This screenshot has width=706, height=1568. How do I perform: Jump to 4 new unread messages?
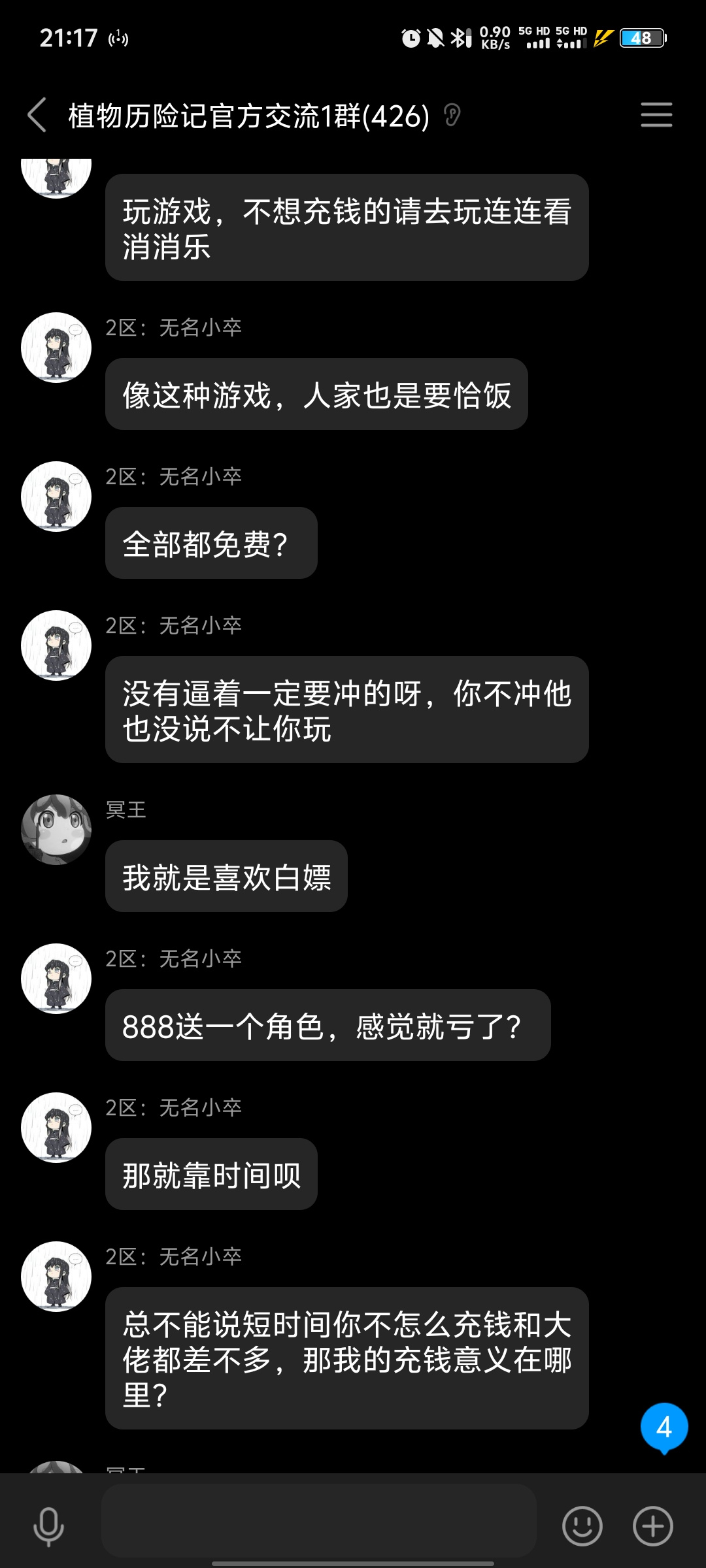[x=664, y=1427]
